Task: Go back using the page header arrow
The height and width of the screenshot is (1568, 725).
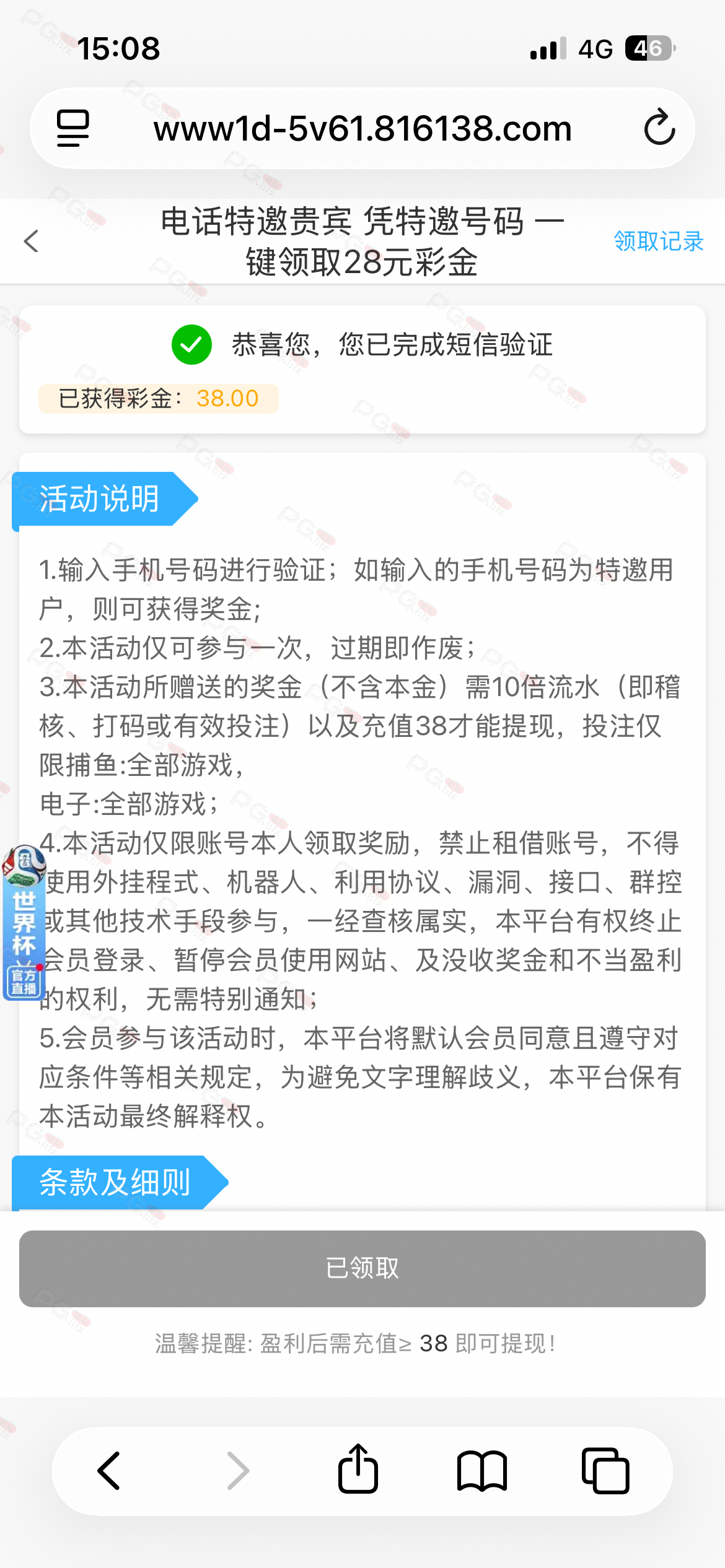Action: 32,241
